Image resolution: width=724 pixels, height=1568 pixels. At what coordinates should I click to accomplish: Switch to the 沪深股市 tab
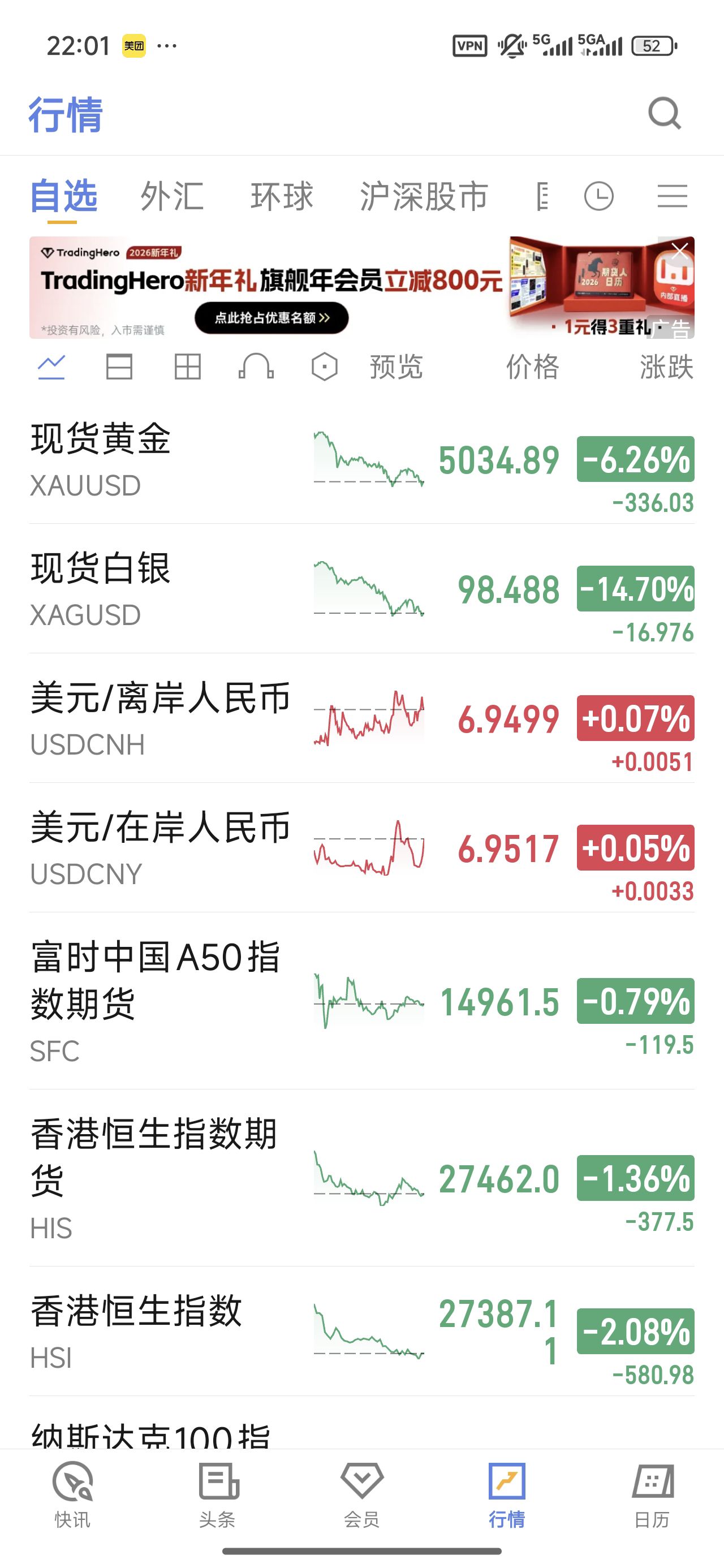click(424, 196)
